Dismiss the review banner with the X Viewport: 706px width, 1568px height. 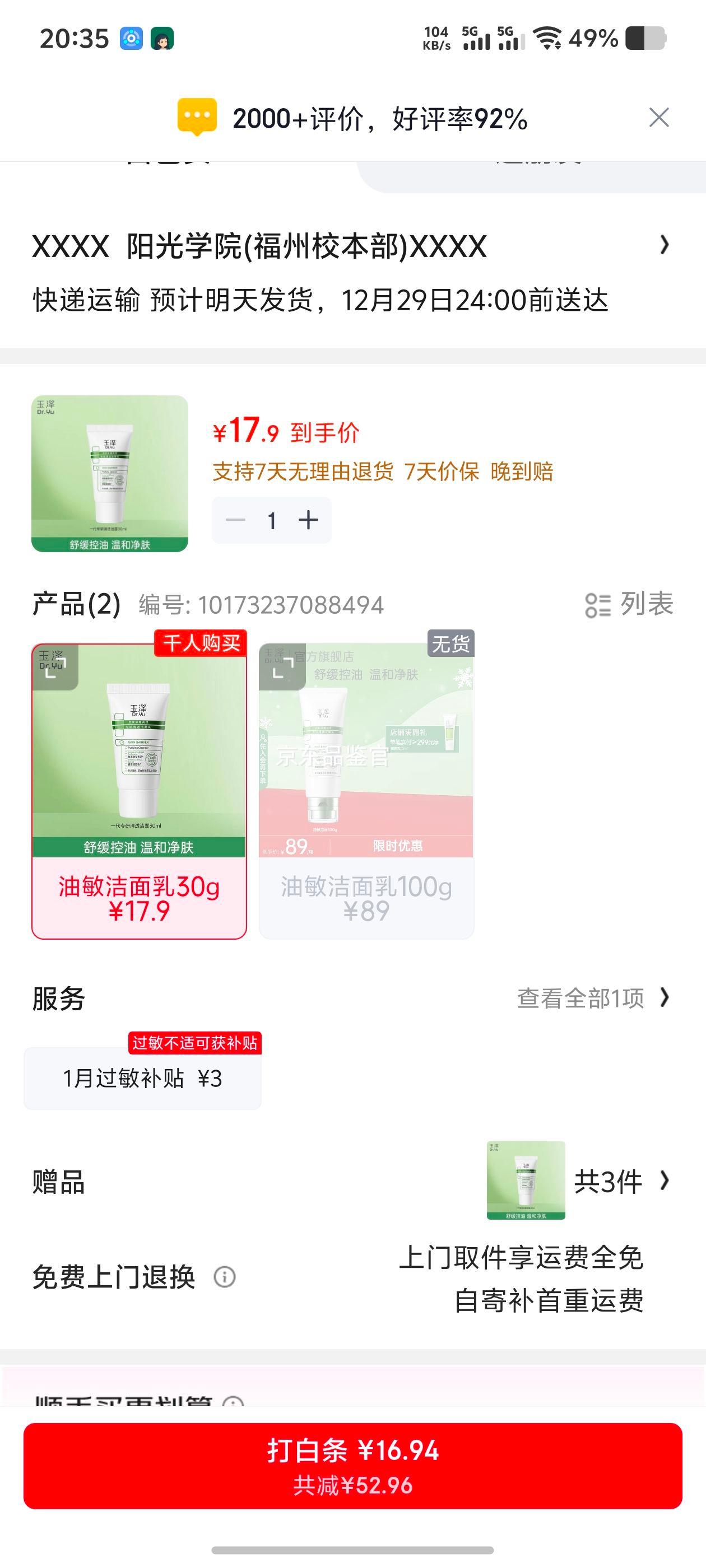pos(659,118)
